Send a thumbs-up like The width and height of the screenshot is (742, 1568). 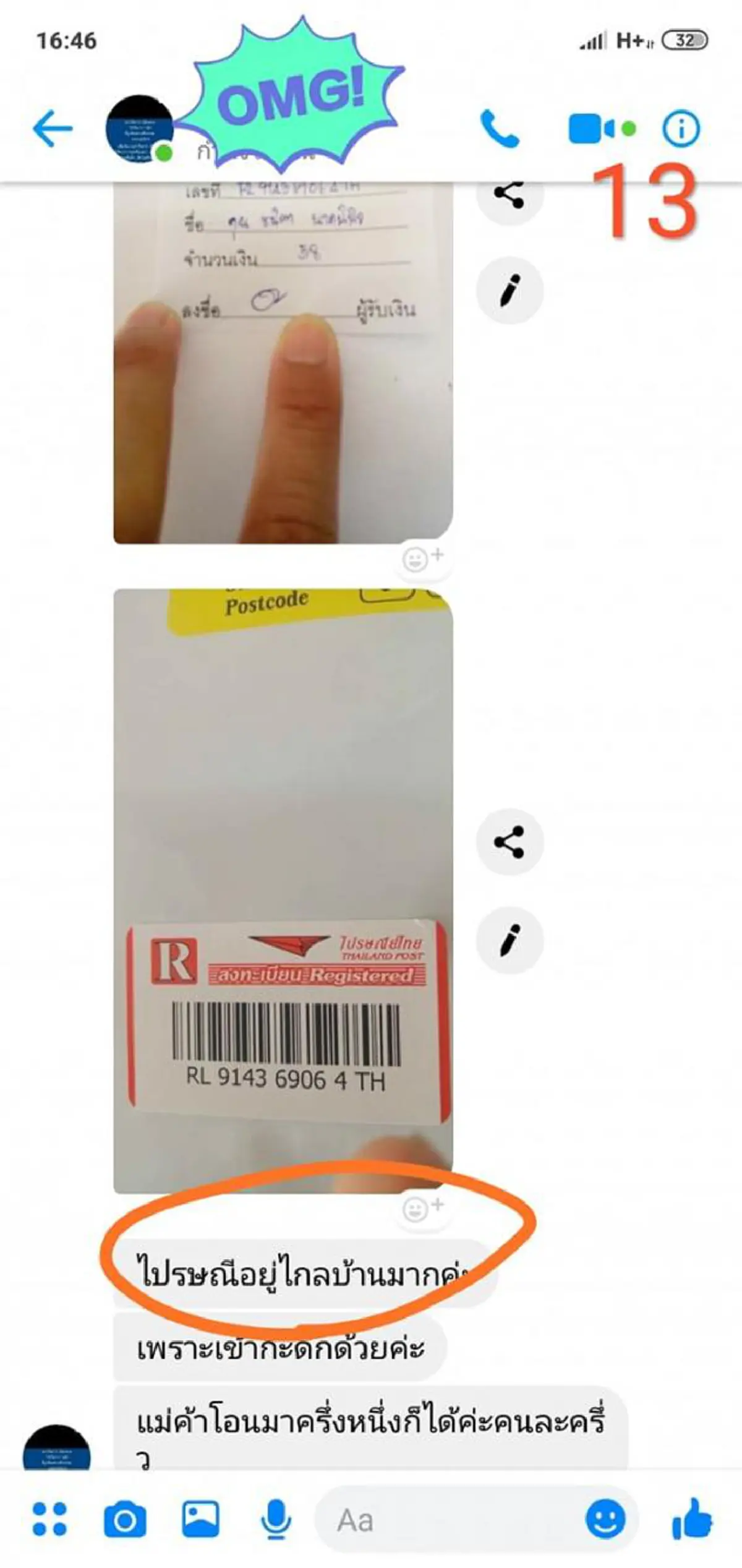pyautogui.click(x=692, y=1519)
